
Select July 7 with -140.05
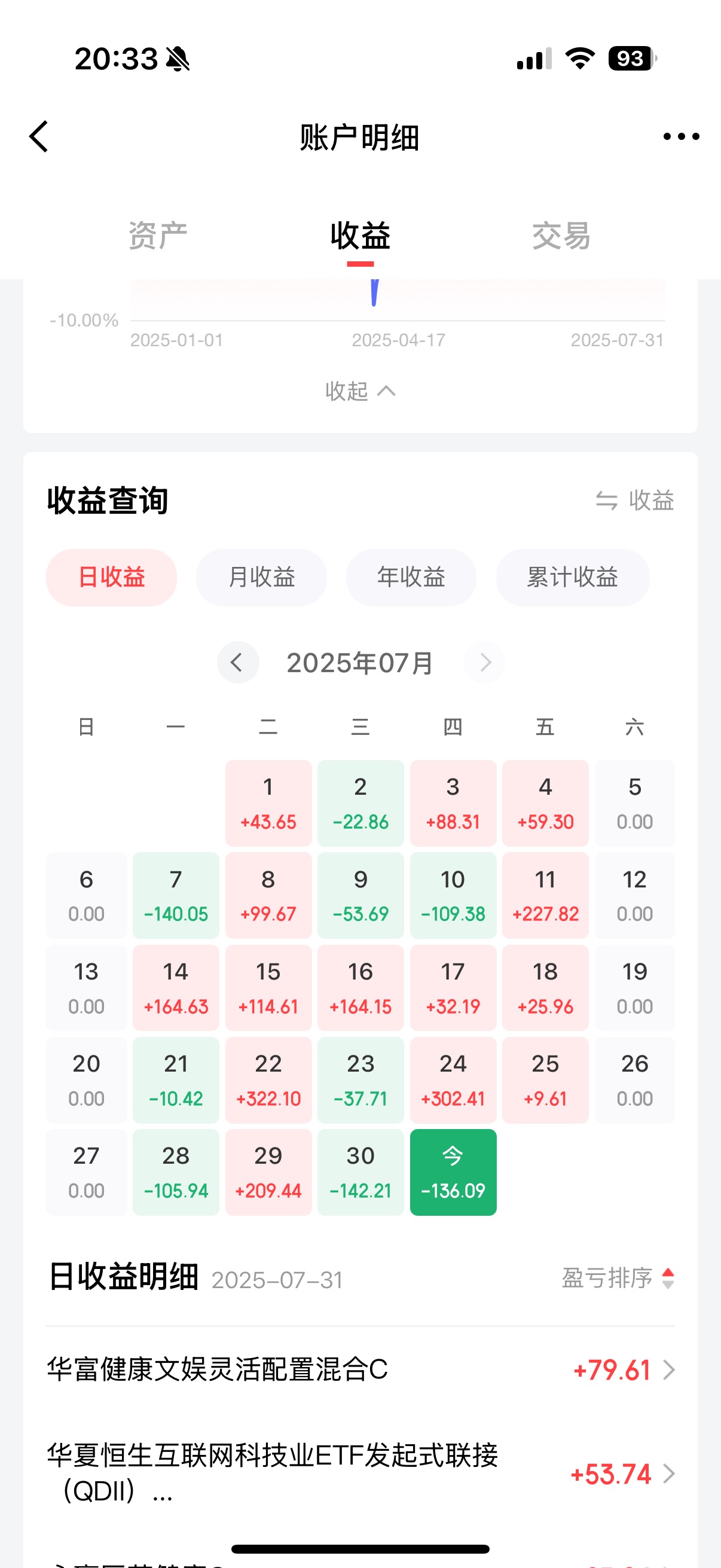tap(176, 895)
